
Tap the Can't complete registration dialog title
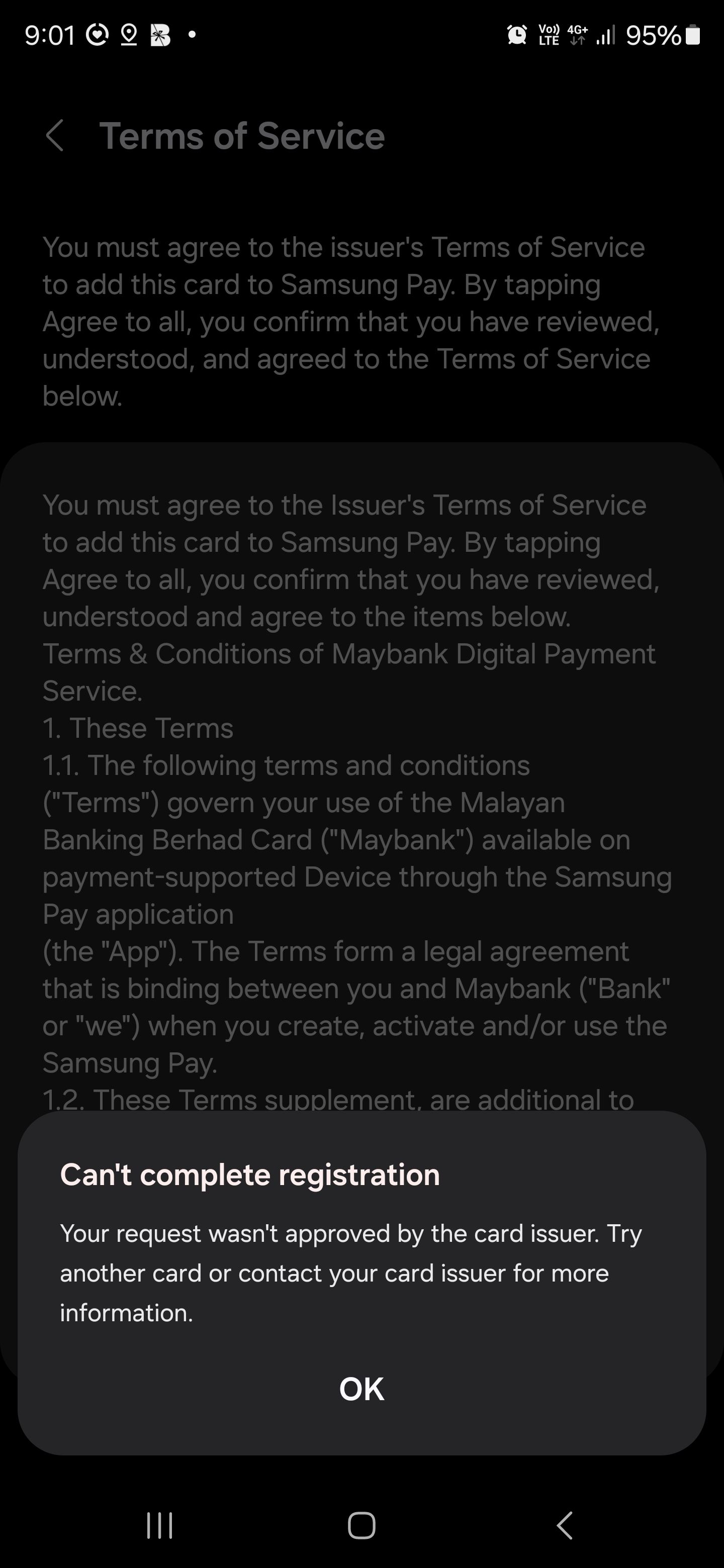click(x=249, y=1174)
